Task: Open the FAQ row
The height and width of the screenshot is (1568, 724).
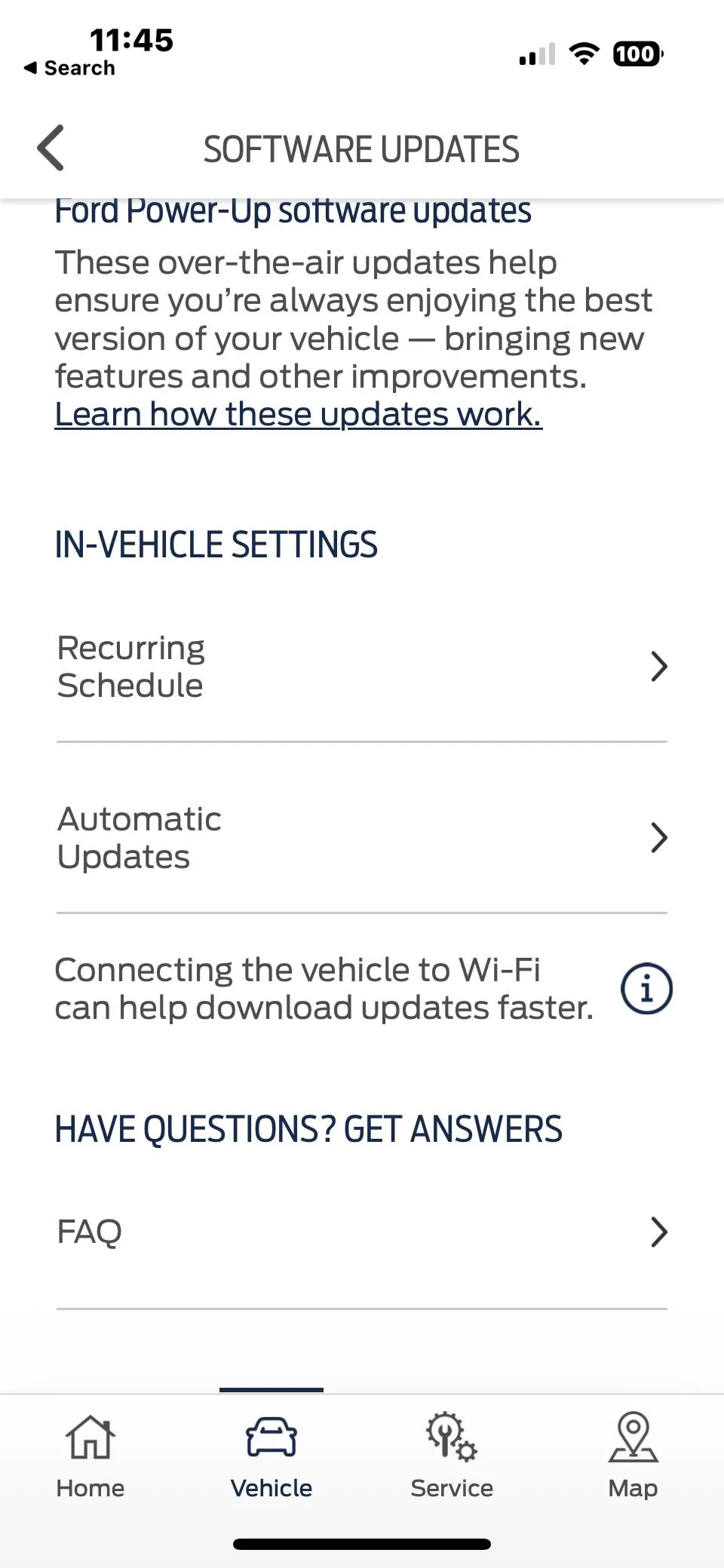Action: [x=362, y=1232]
